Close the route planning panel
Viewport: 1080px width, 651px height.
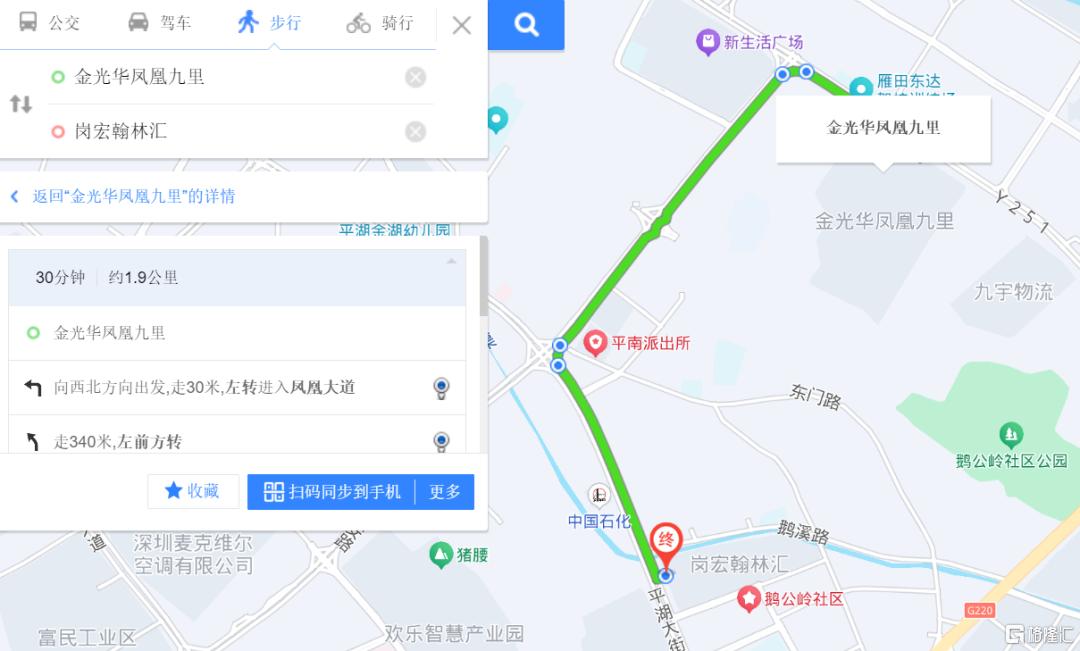pyautogui.click(x=461, y=25)
